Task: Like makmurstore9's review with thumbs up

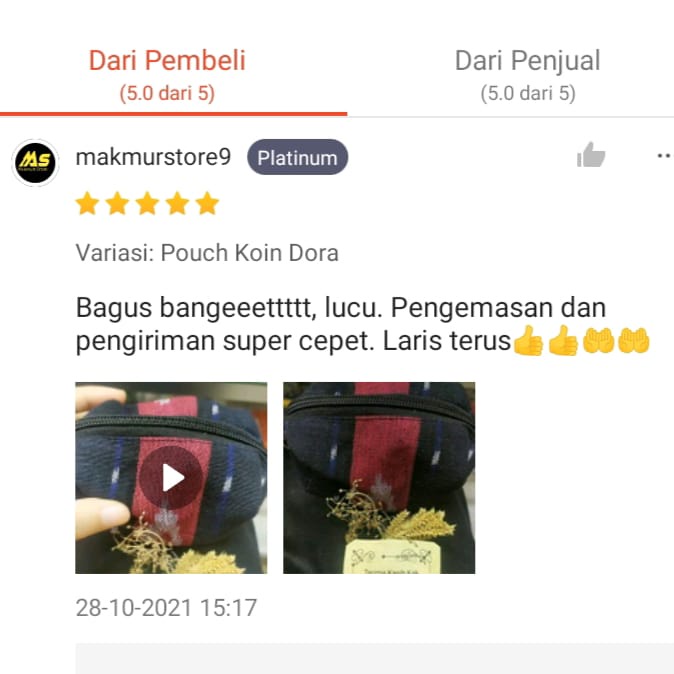Action: tap(591, 156)
